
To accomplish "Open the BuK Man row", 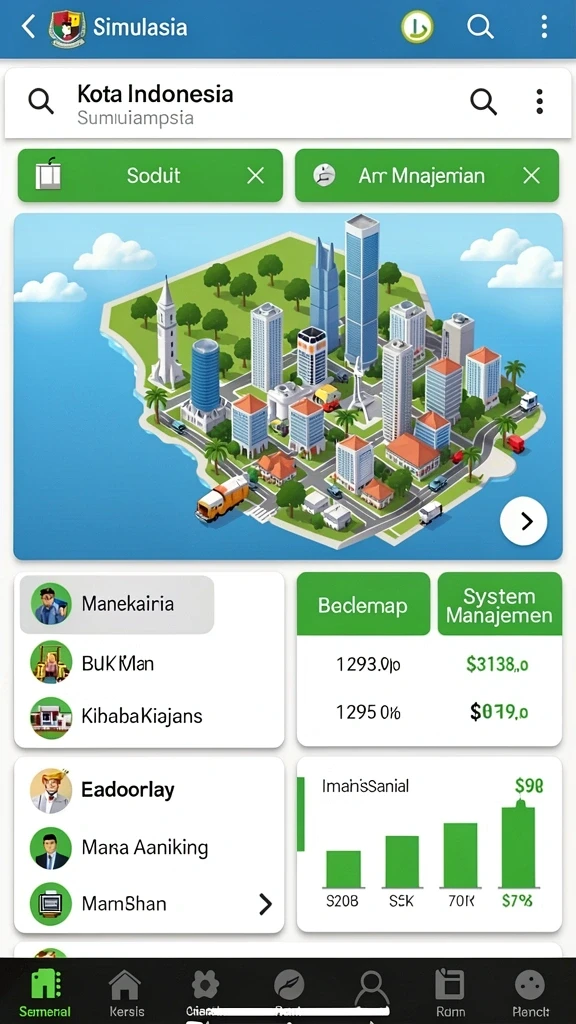I will tap(149, 664).
